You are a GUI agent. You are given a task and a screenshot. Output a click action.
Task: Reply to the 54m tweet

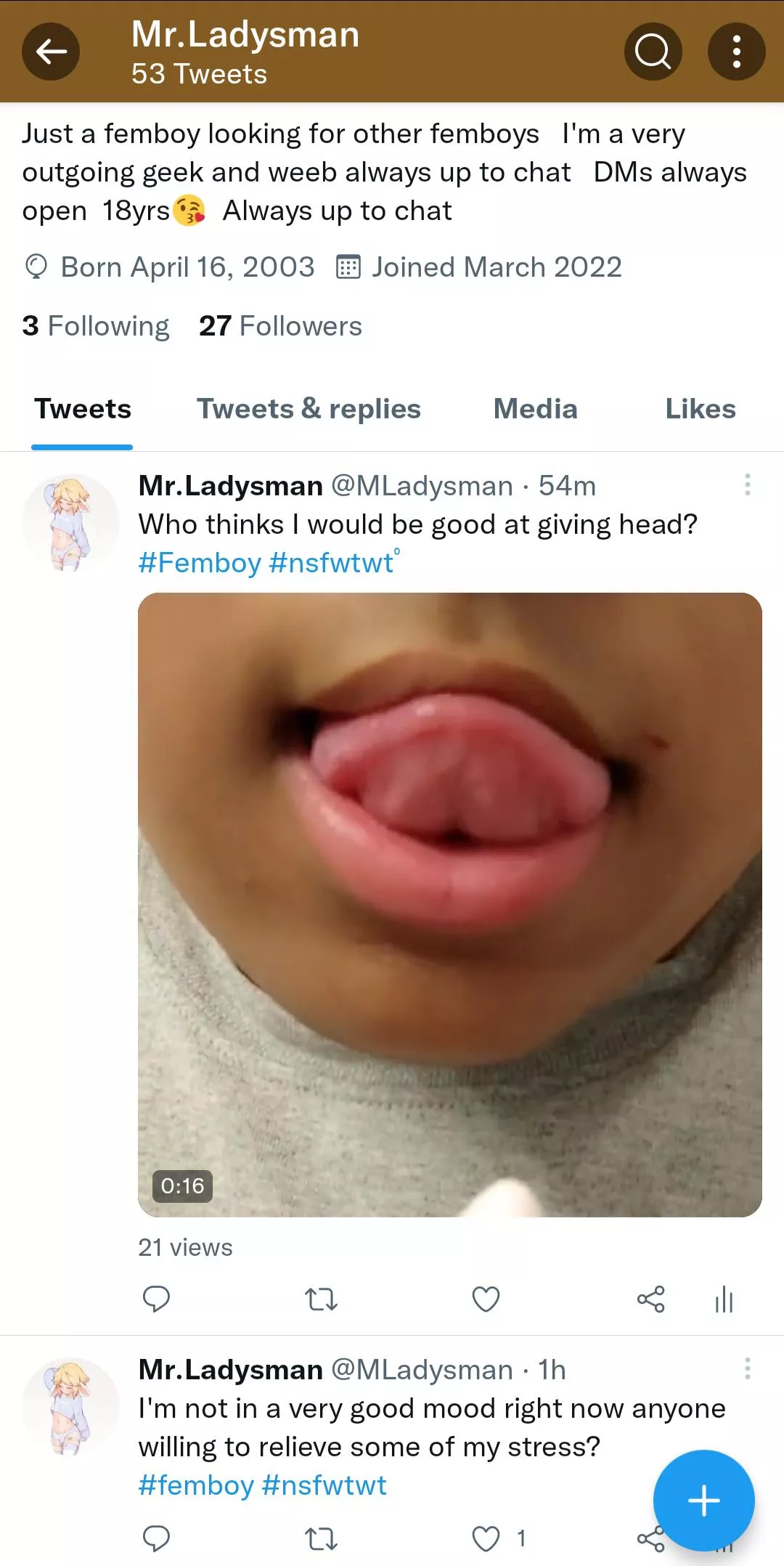pos(156,1299)
